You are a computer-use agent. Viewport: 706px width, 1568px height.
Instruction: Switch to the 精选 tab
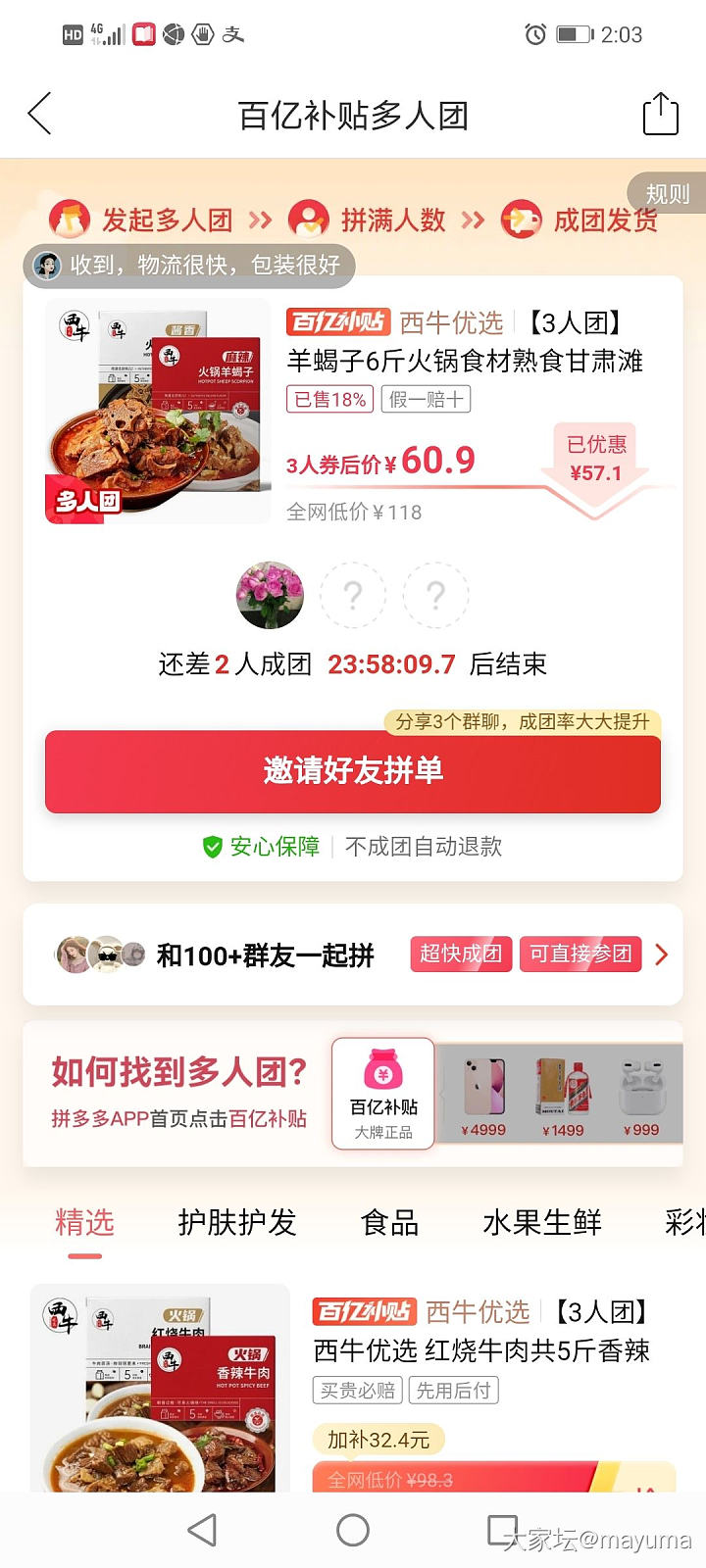84,1223
